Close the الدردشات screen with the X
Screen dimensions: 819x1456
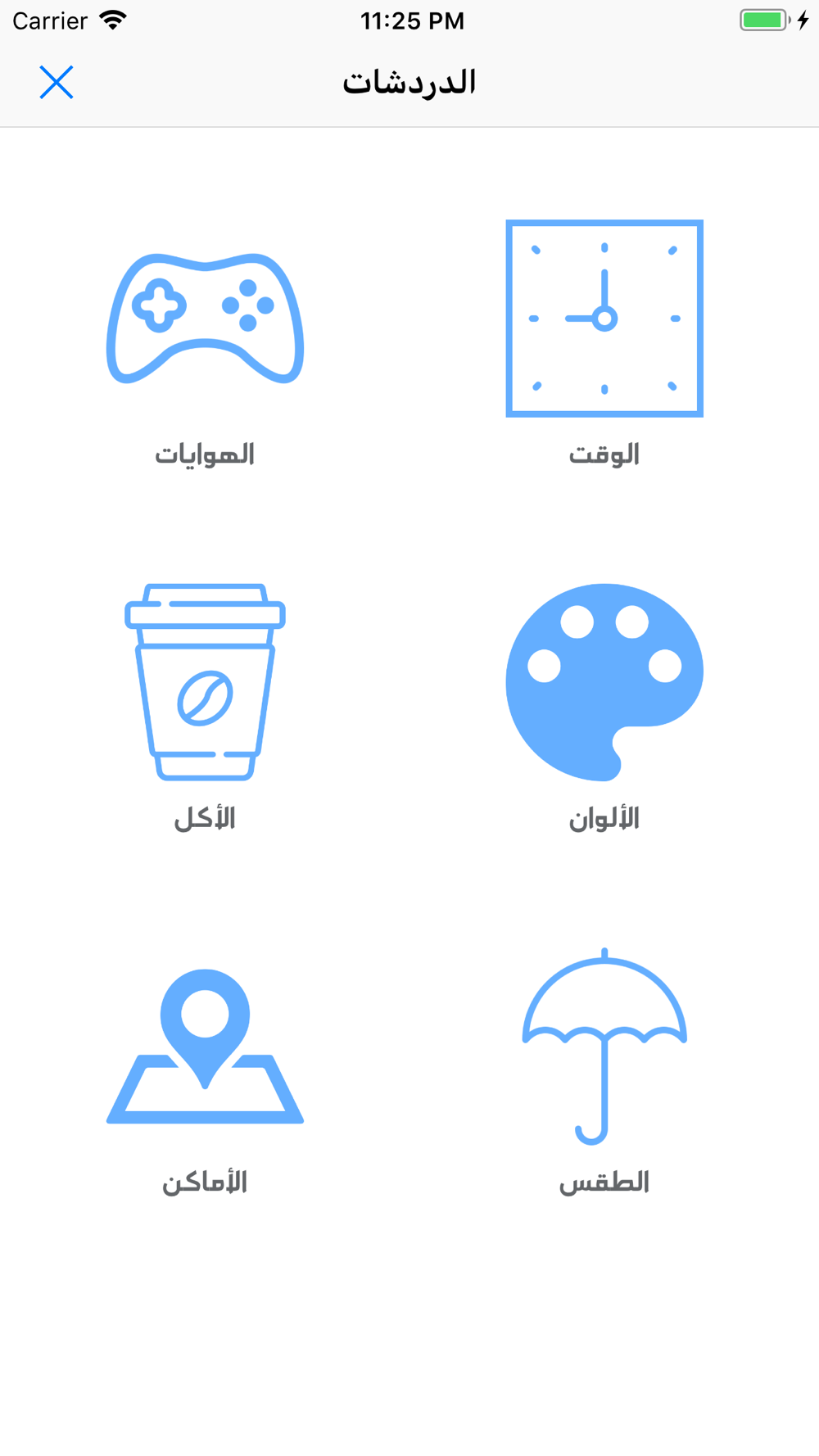(57, 82)
